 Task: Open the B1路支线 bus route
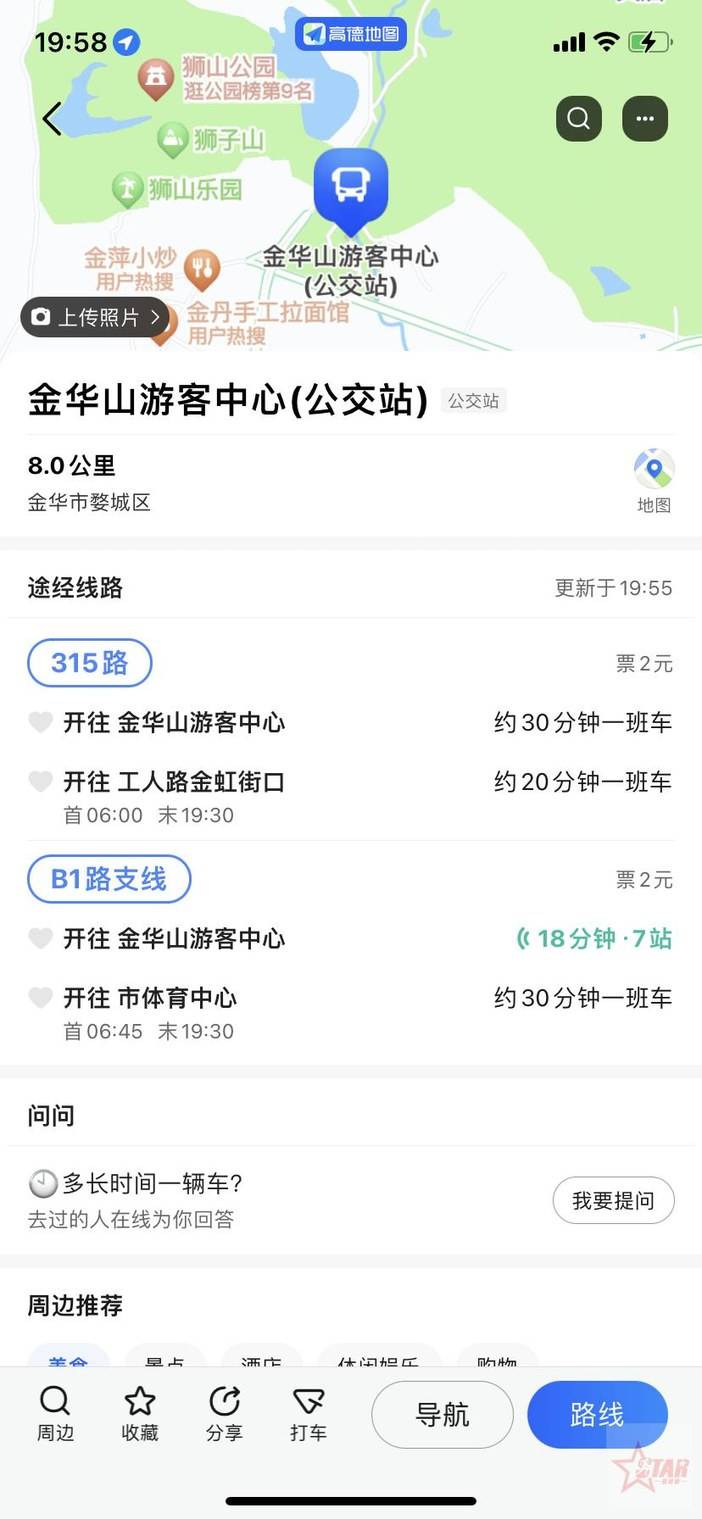pyautogui.click(x=109, y=879)
